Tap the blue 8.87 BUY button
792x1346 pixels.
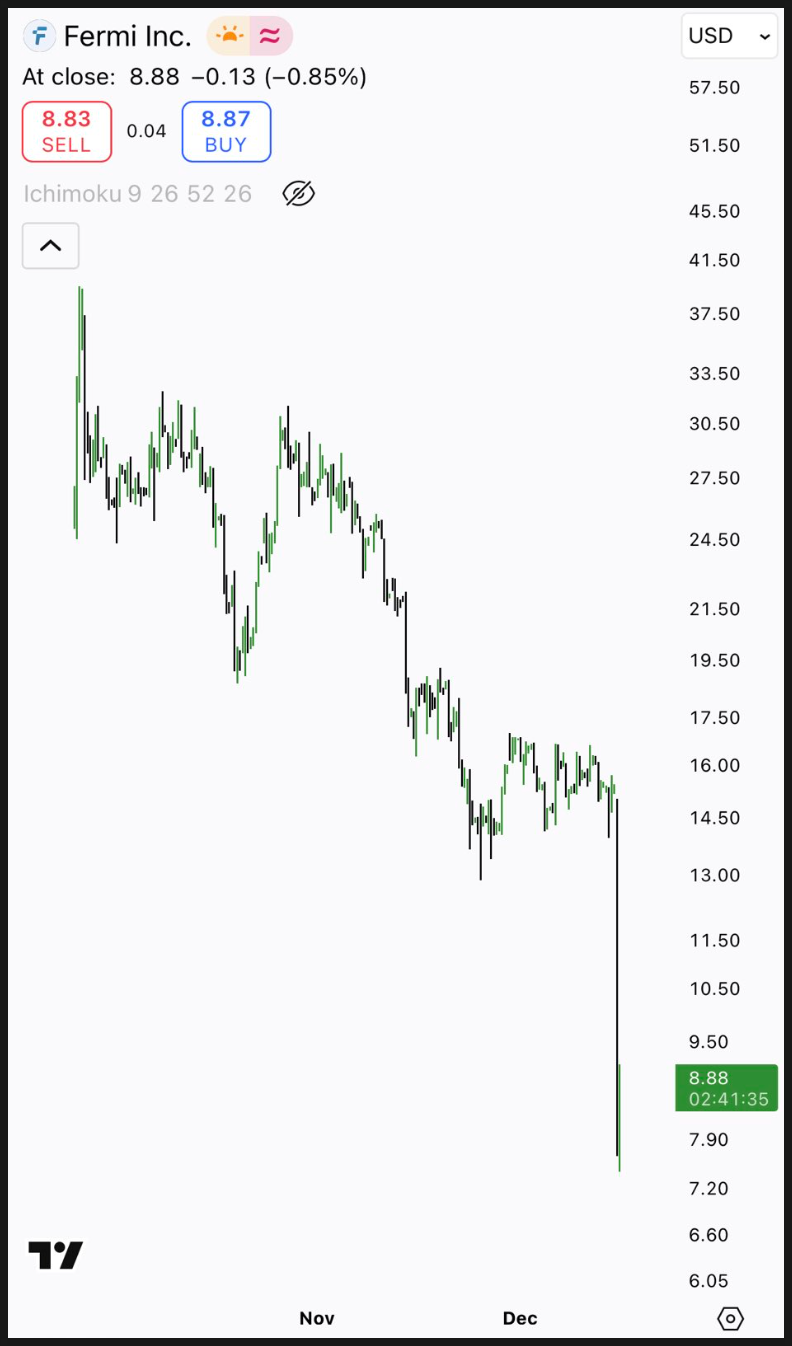226,132
